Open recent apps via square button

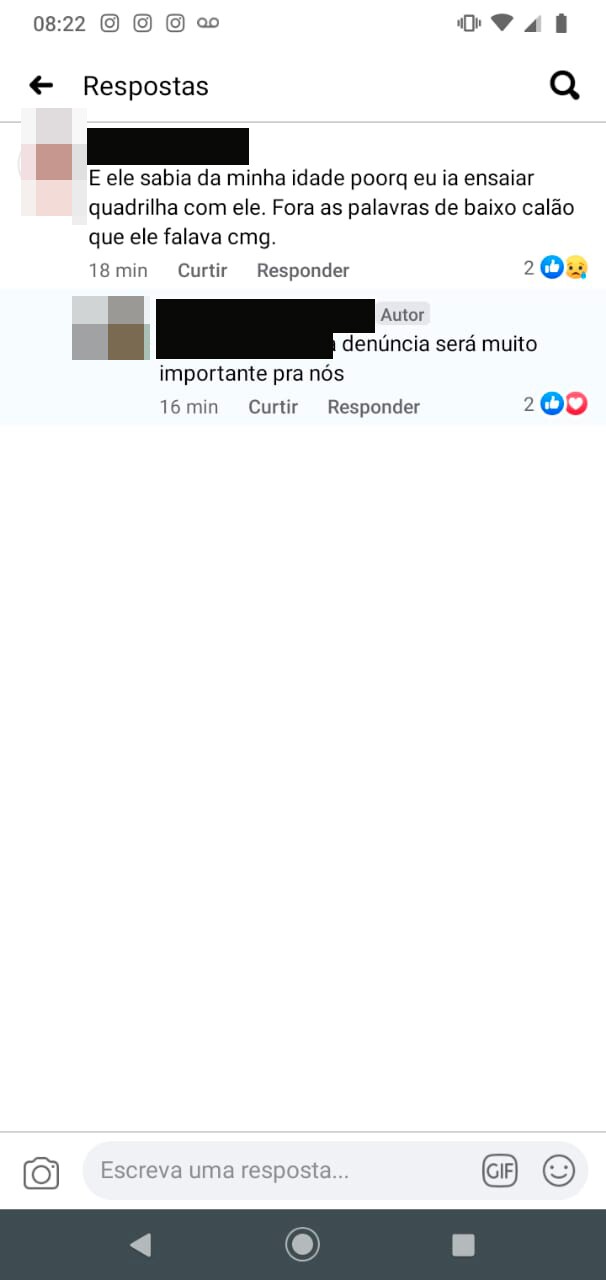coord(463,1244)
